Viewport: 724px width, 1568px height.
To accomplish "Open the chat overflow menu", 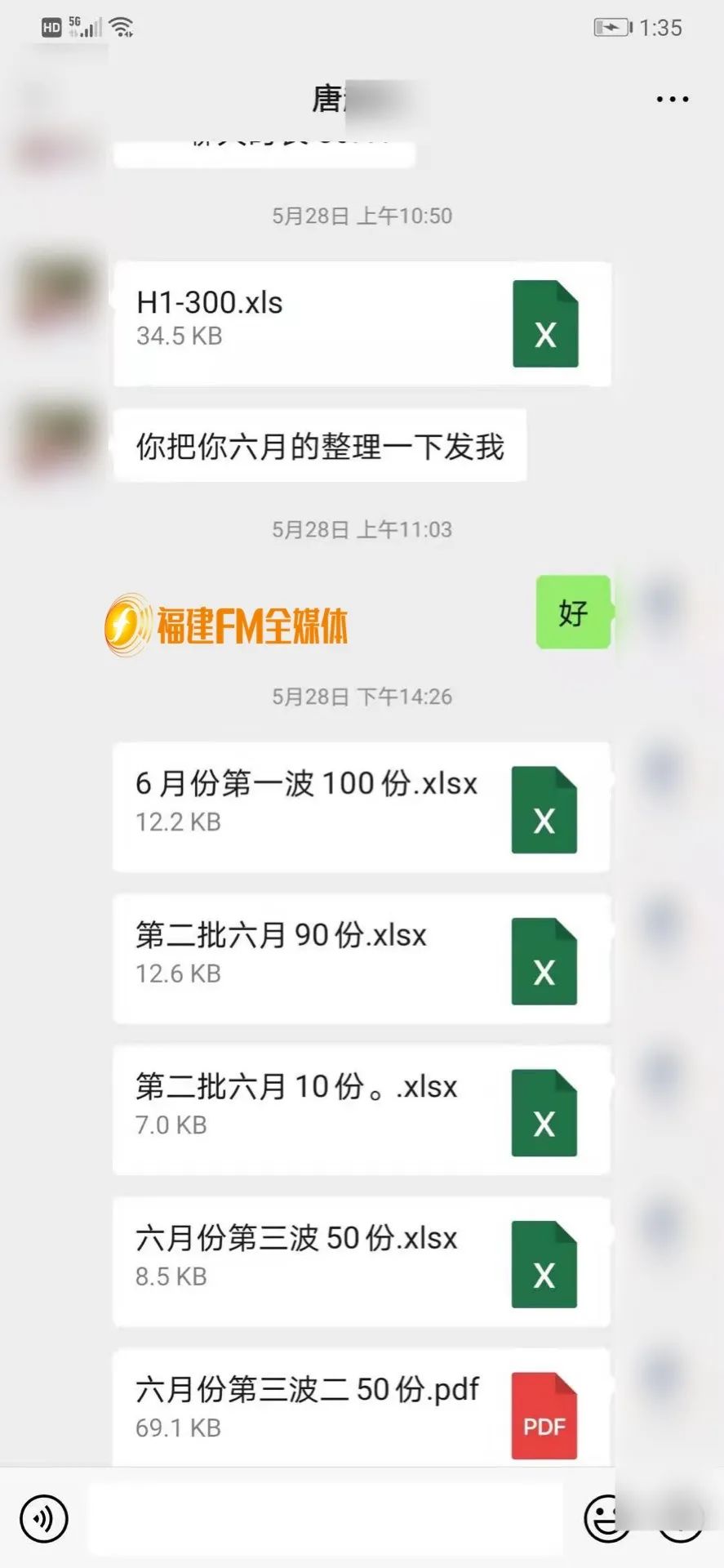I will pyautogui.click(x=672, y=99).
